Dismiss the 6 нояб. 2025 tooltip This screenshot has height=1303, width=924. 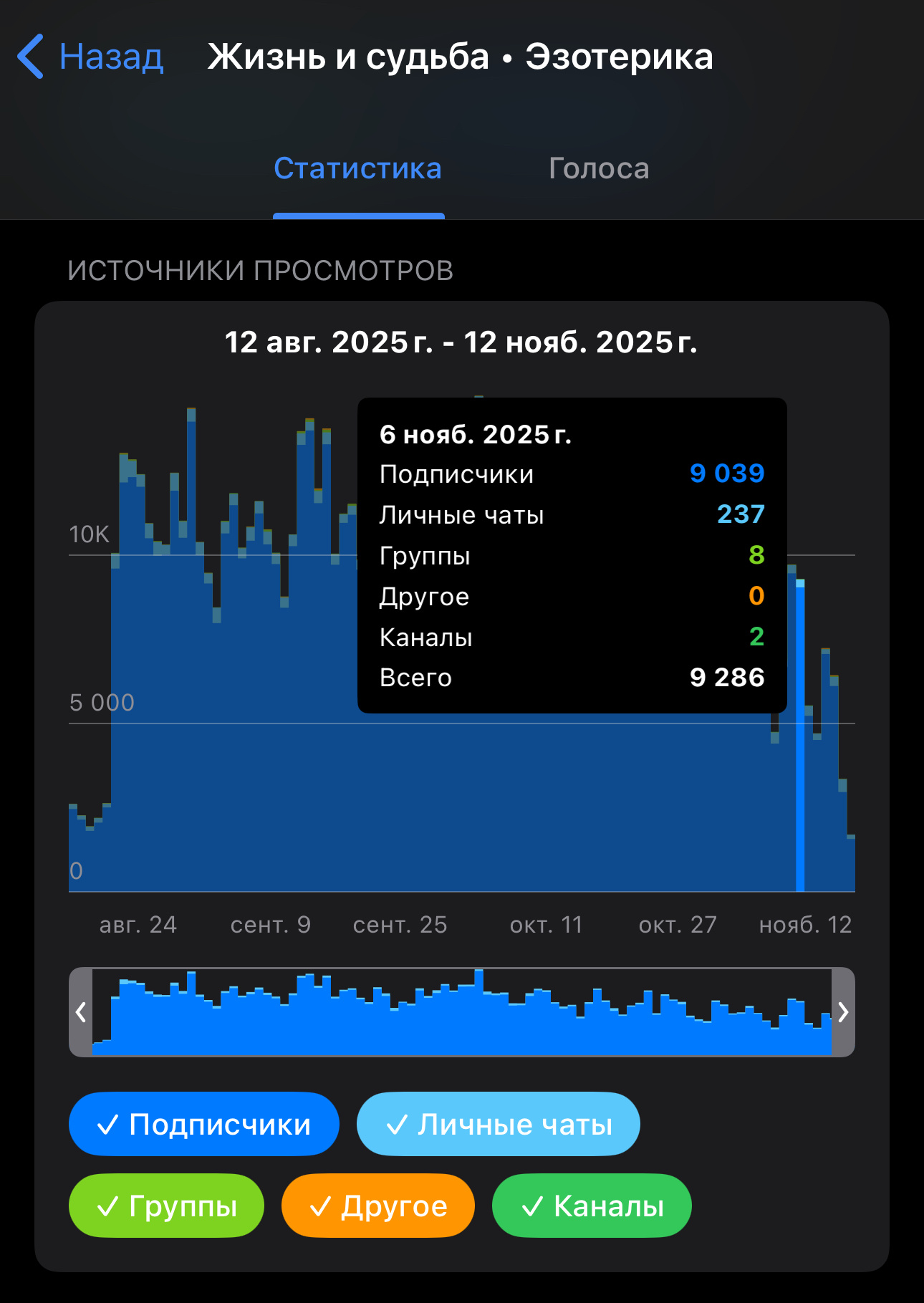[x=572, y=555]
